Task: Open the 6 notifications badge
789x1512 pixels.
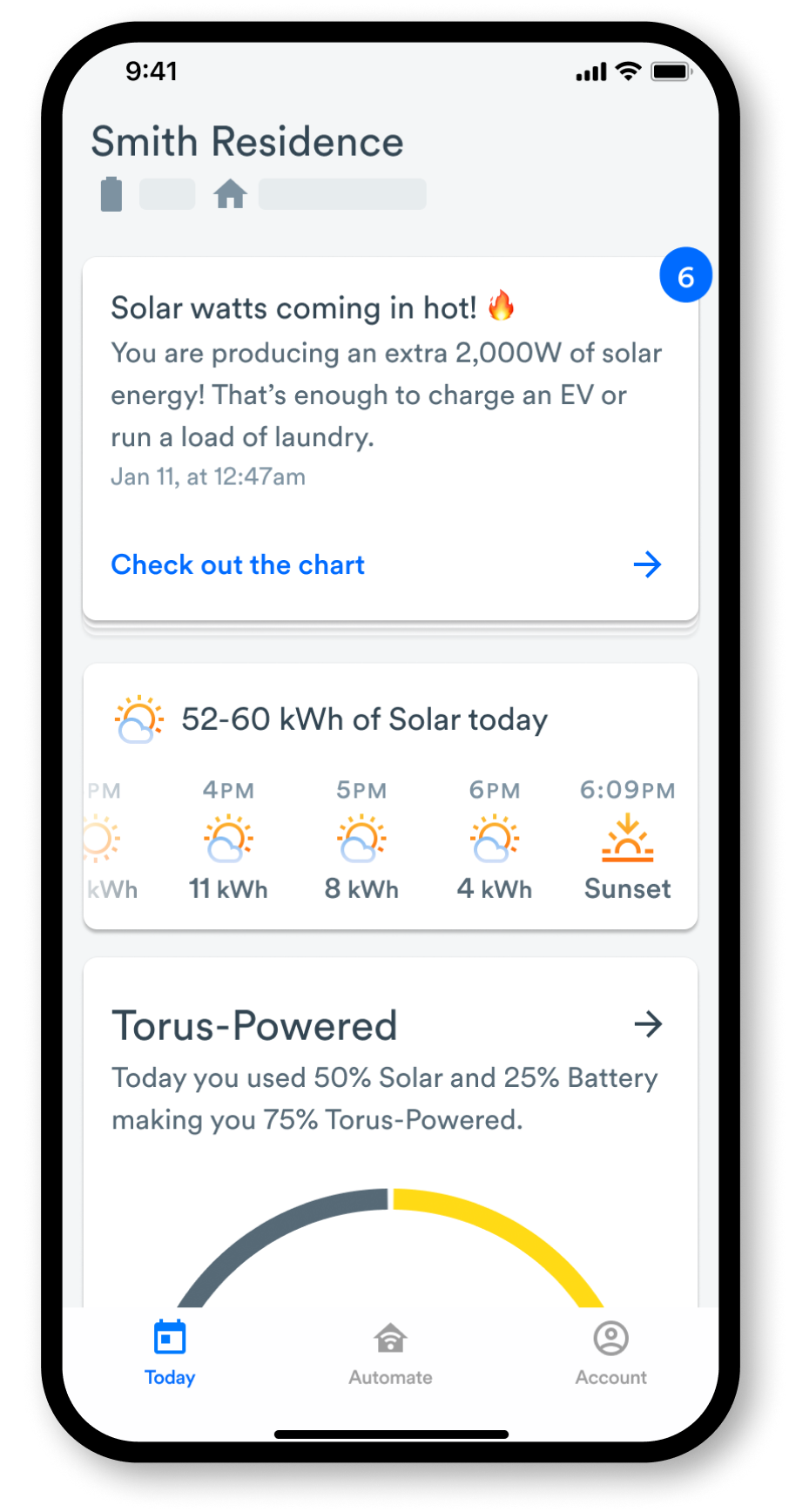Action: tap(685, 276)
